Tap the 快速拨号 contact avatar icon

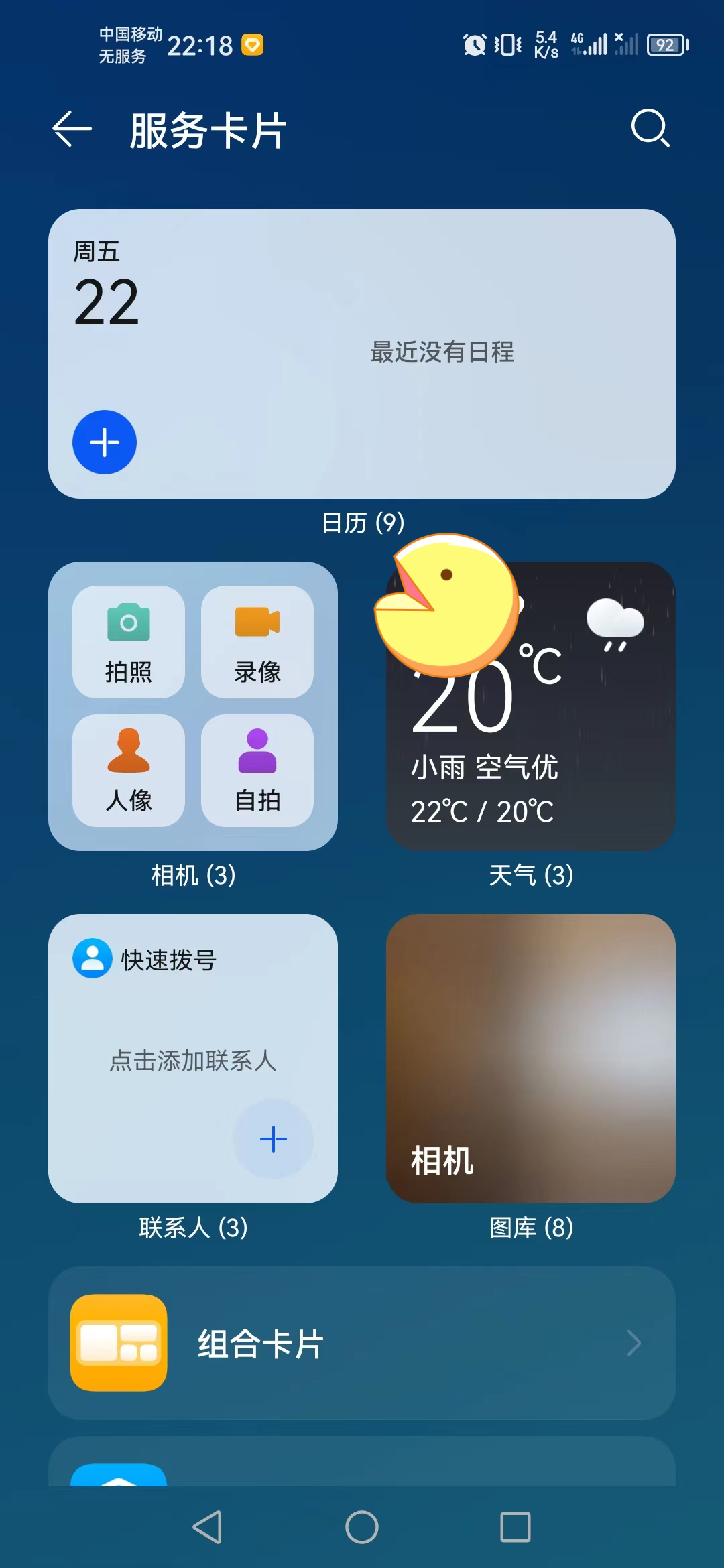(x=93, y=958)
